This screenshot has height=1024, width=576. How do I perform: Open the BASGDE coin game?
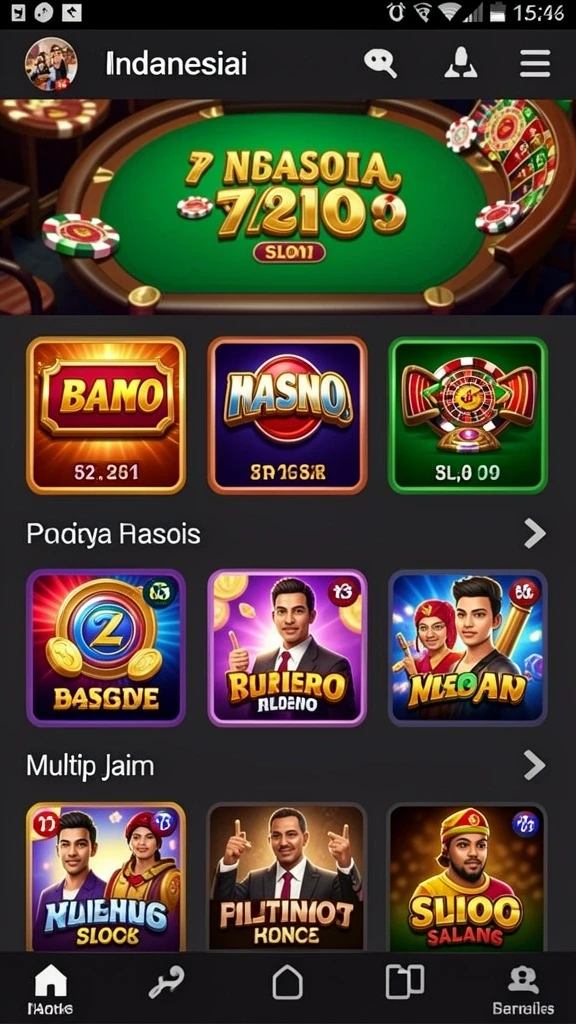click(x=106, y=647)
